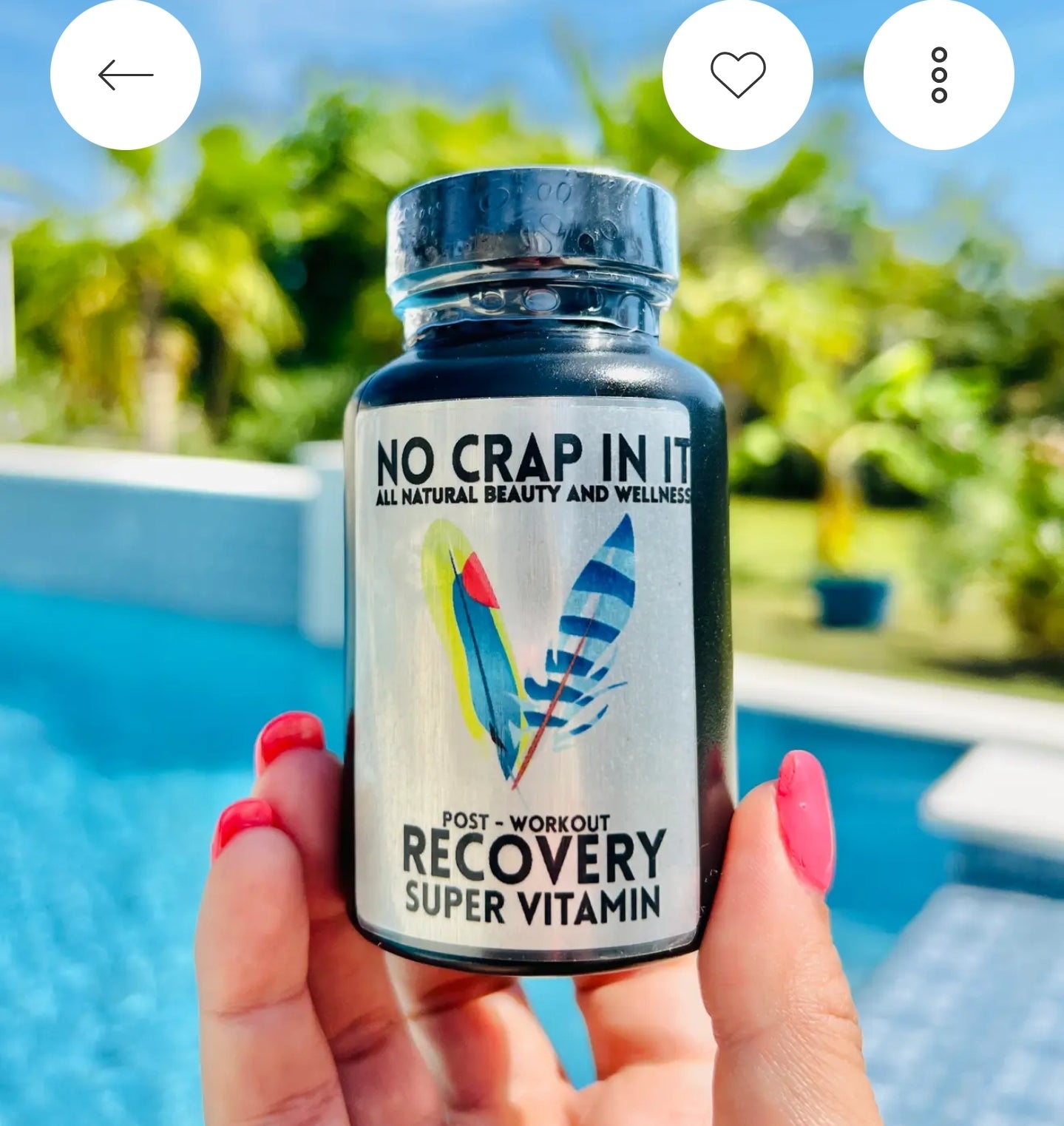Favorite this product with the heart

pyautogui.click(x=737, y=75)
